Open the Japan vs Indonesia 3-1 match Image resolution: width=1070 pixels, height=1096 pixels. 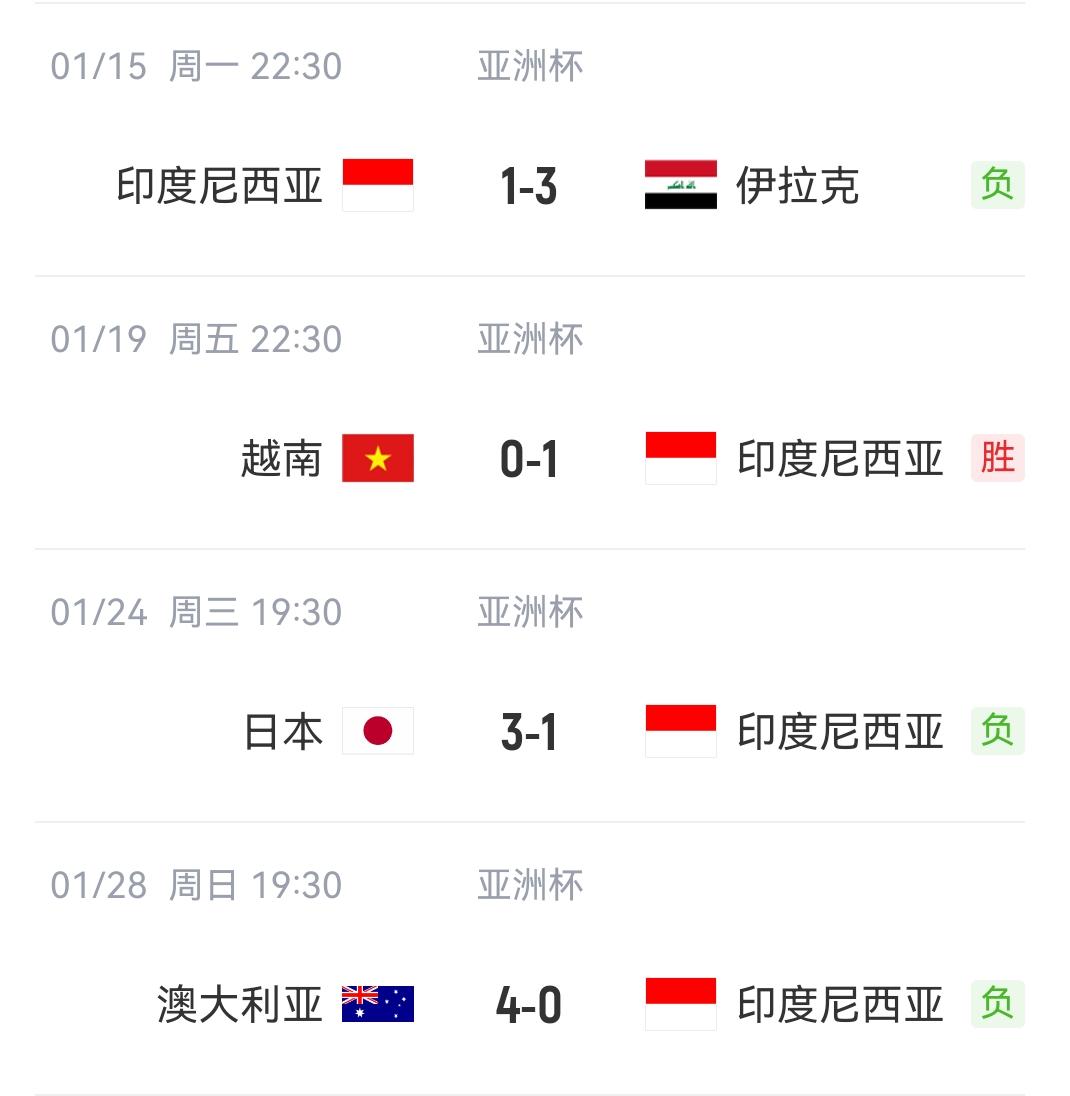click(x=529, y=733)
